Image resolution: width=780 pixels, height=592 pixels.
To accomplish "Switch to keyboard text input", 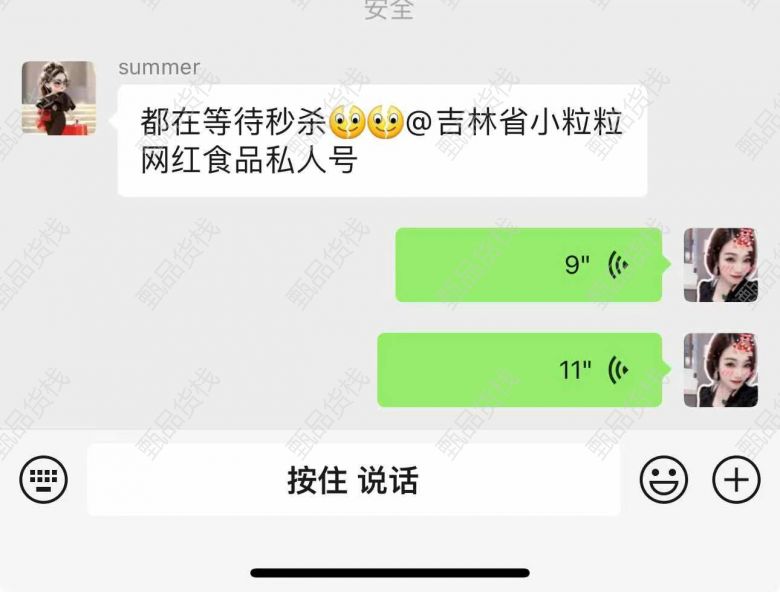I will [x=44, y=480].
